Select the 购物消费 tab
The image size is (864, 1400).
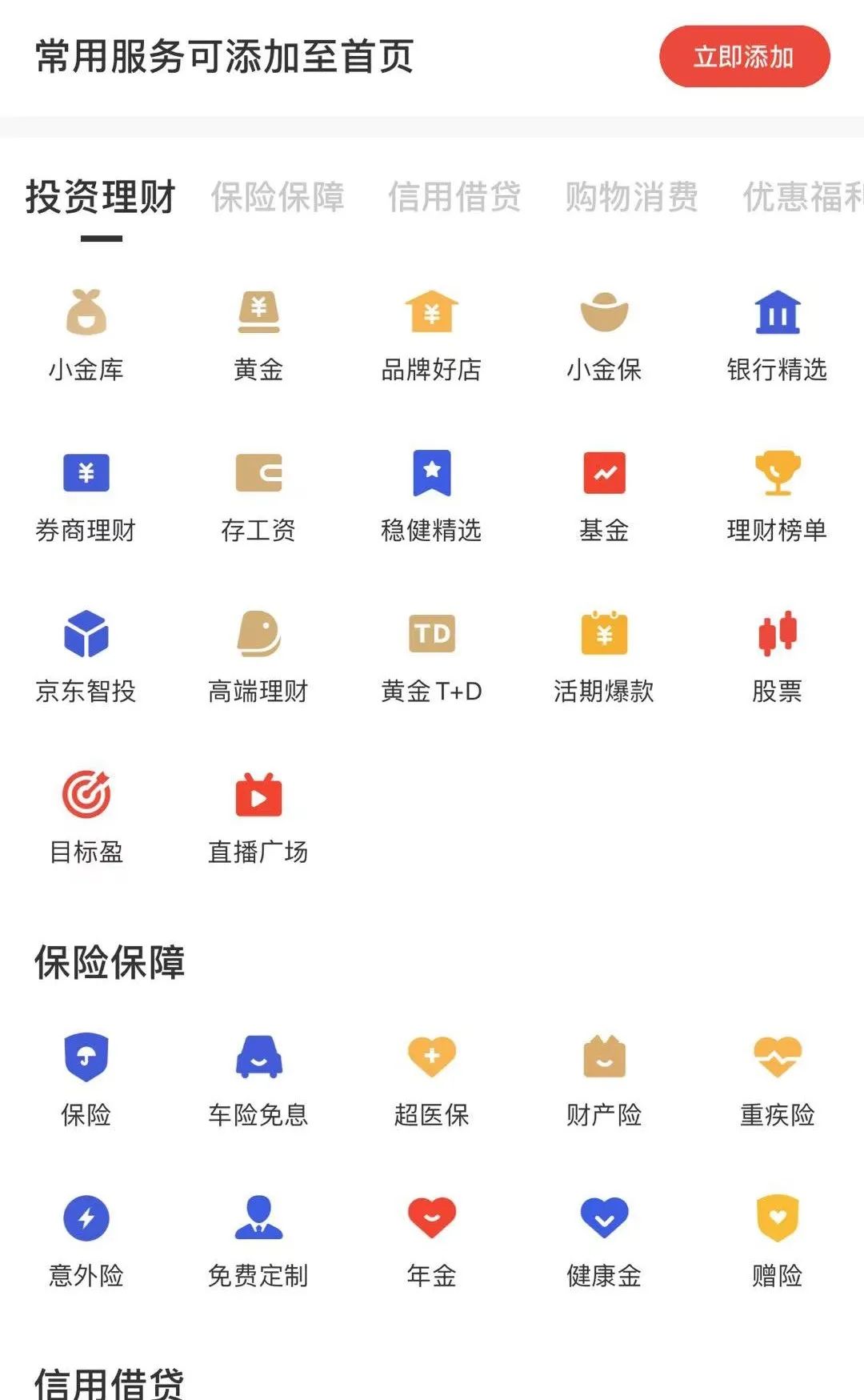coord(632,197)
